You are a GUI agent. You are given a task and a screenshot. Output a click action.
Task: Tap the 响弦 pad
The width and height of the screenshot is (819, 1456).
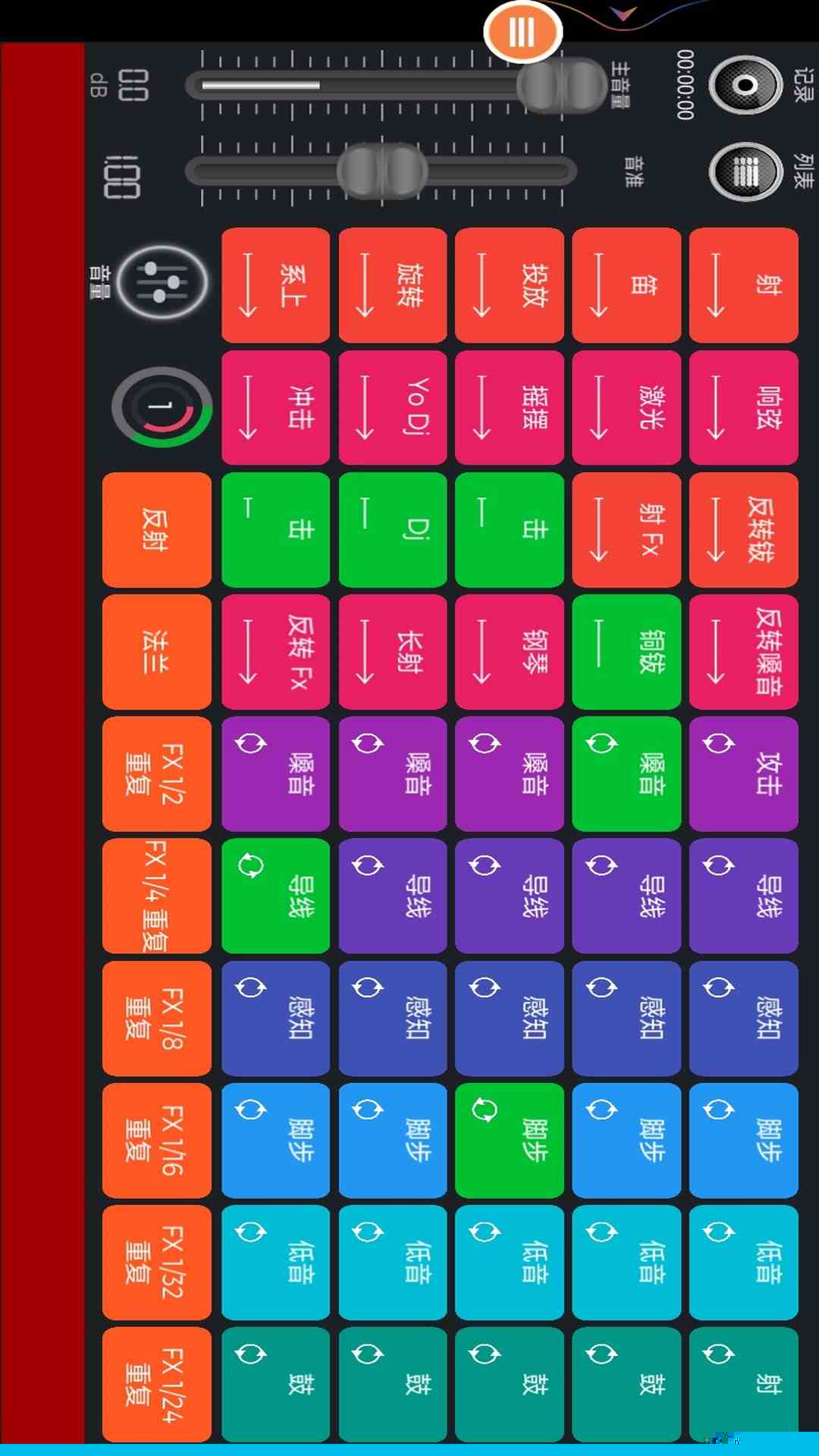743,407
